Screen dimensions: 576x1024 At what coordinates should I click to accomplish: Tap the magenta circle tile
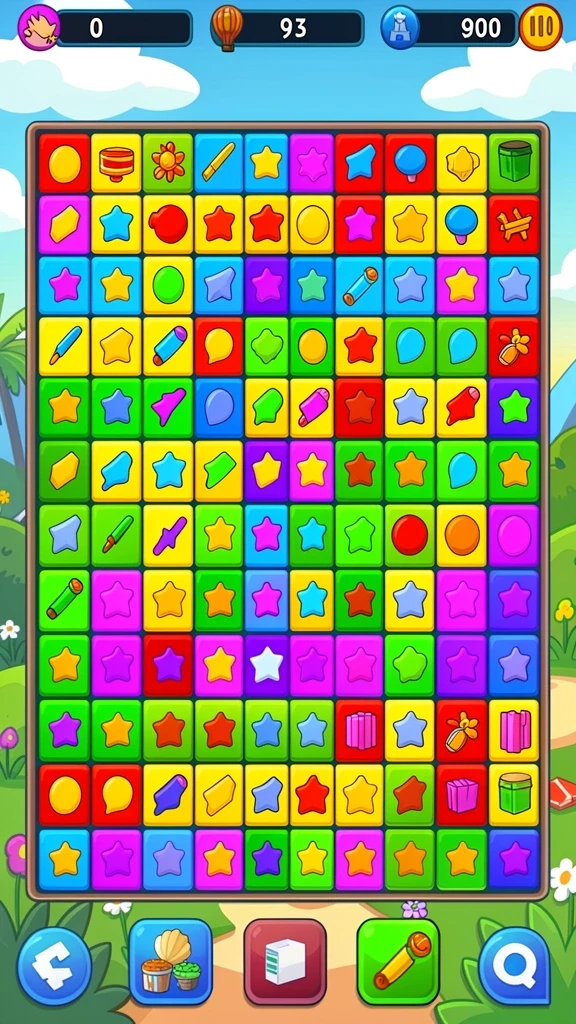pyautogui.click(x=514, y=536)
